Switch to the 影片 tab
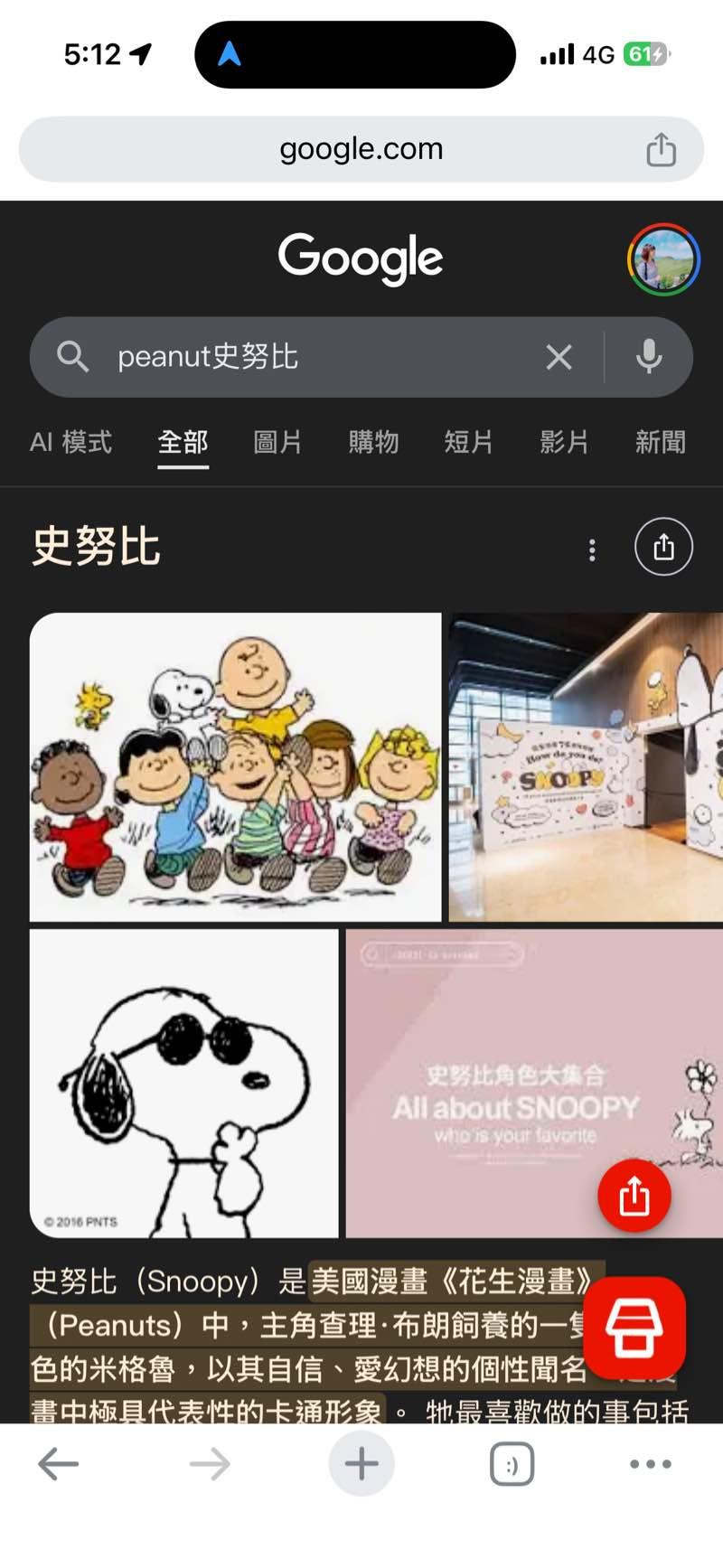The image size is (723, 1568). tap(564, 442)
